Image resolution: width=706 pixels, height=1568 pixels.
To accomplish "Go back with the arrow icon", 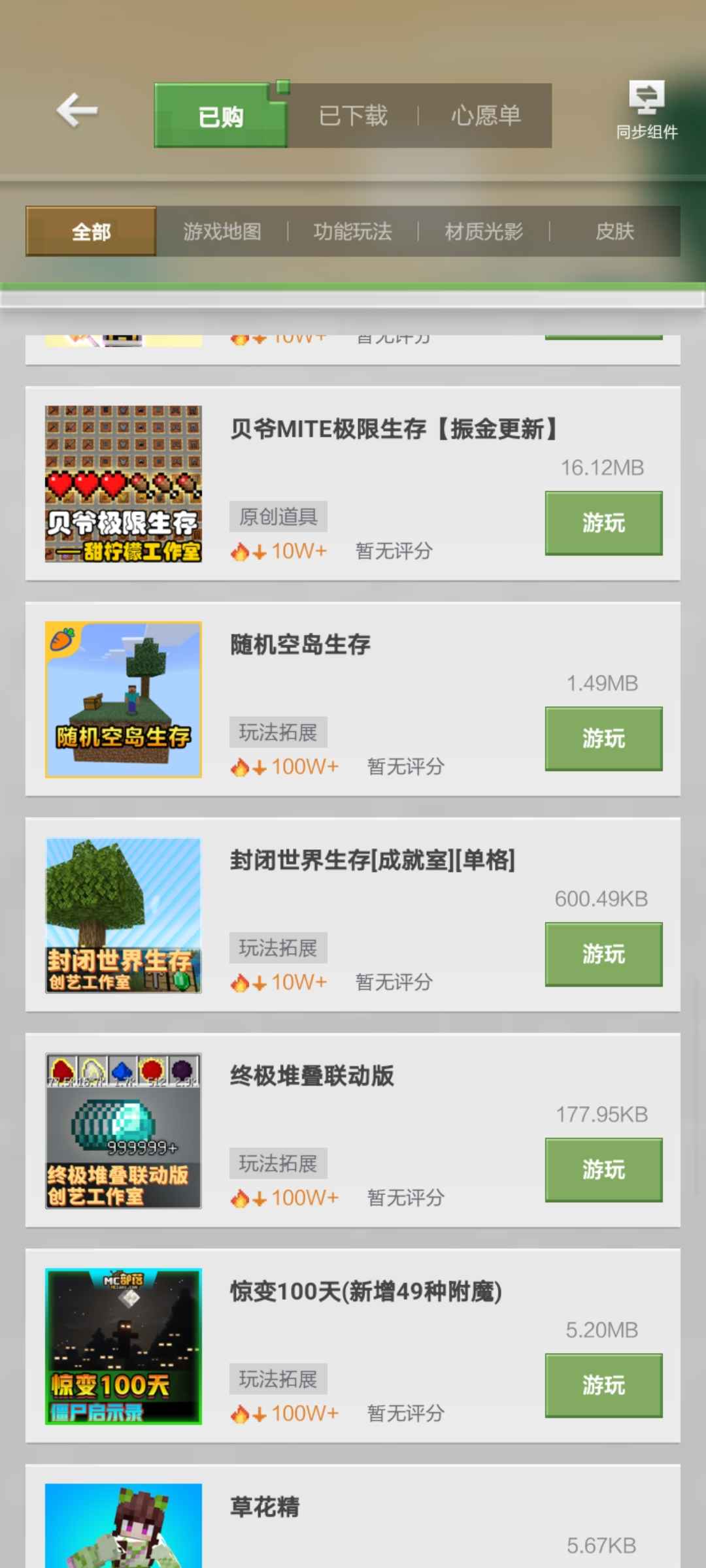I will 77,110.
